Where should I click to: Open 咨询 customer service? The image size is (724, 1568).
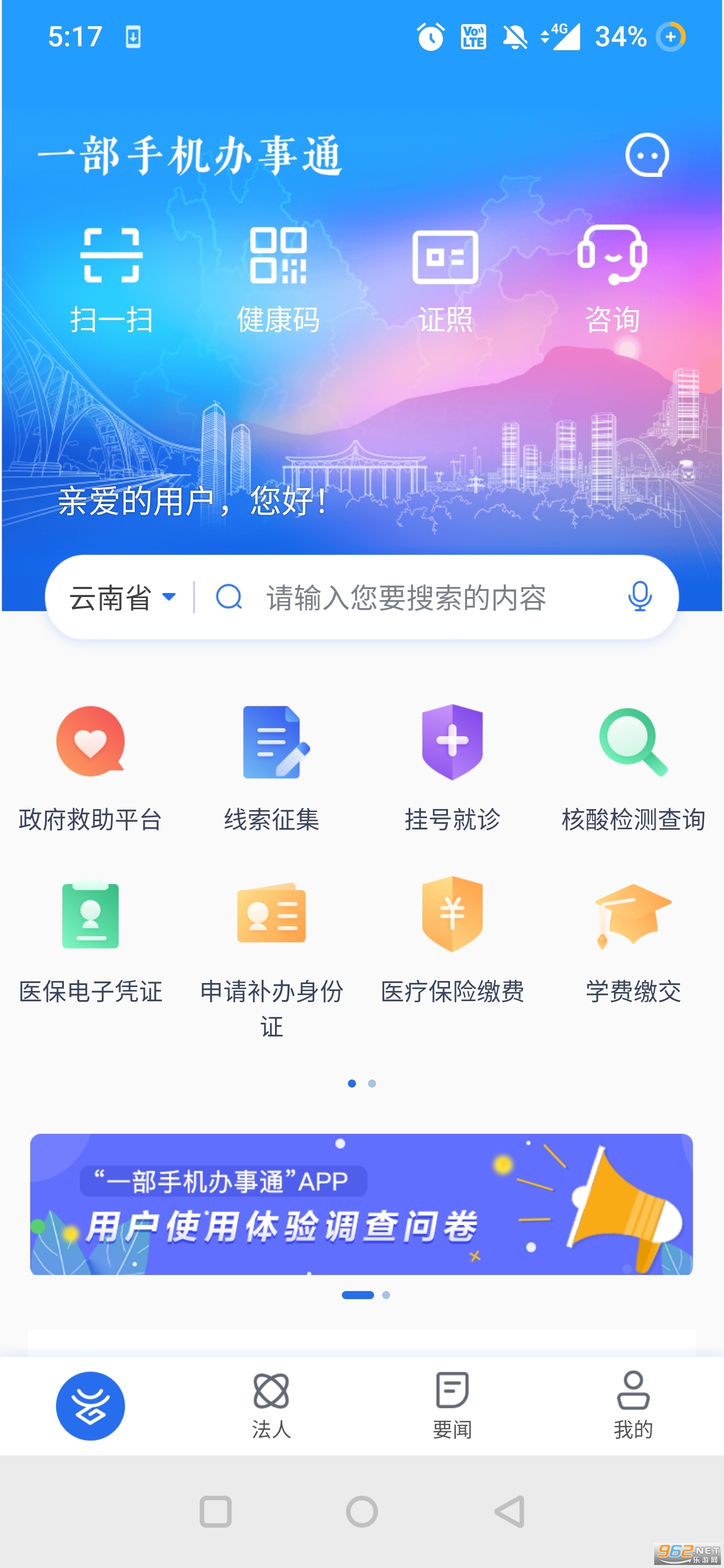(612, 279)
